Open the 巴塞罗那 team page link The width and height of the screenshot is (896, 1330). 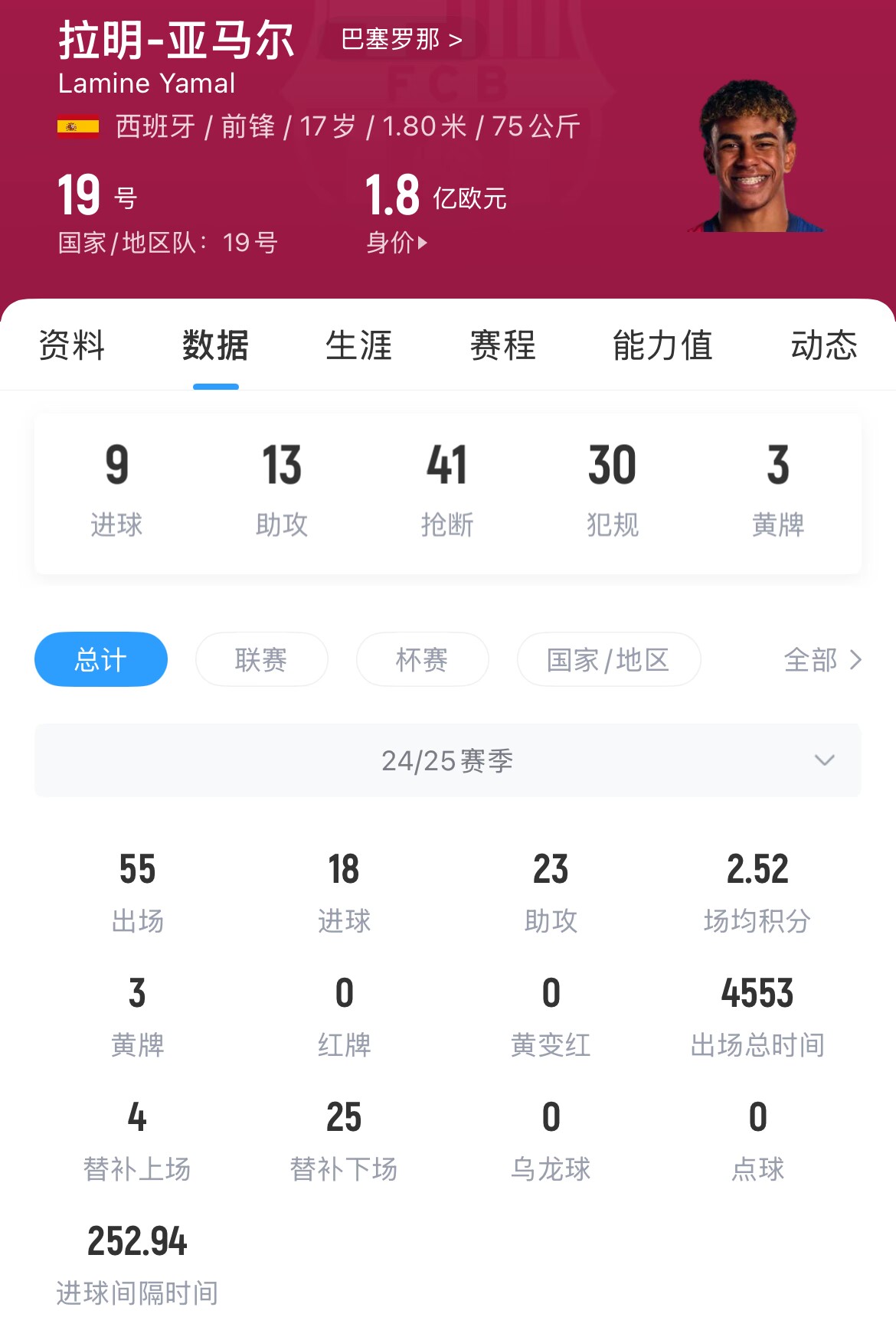pos(401,39)
